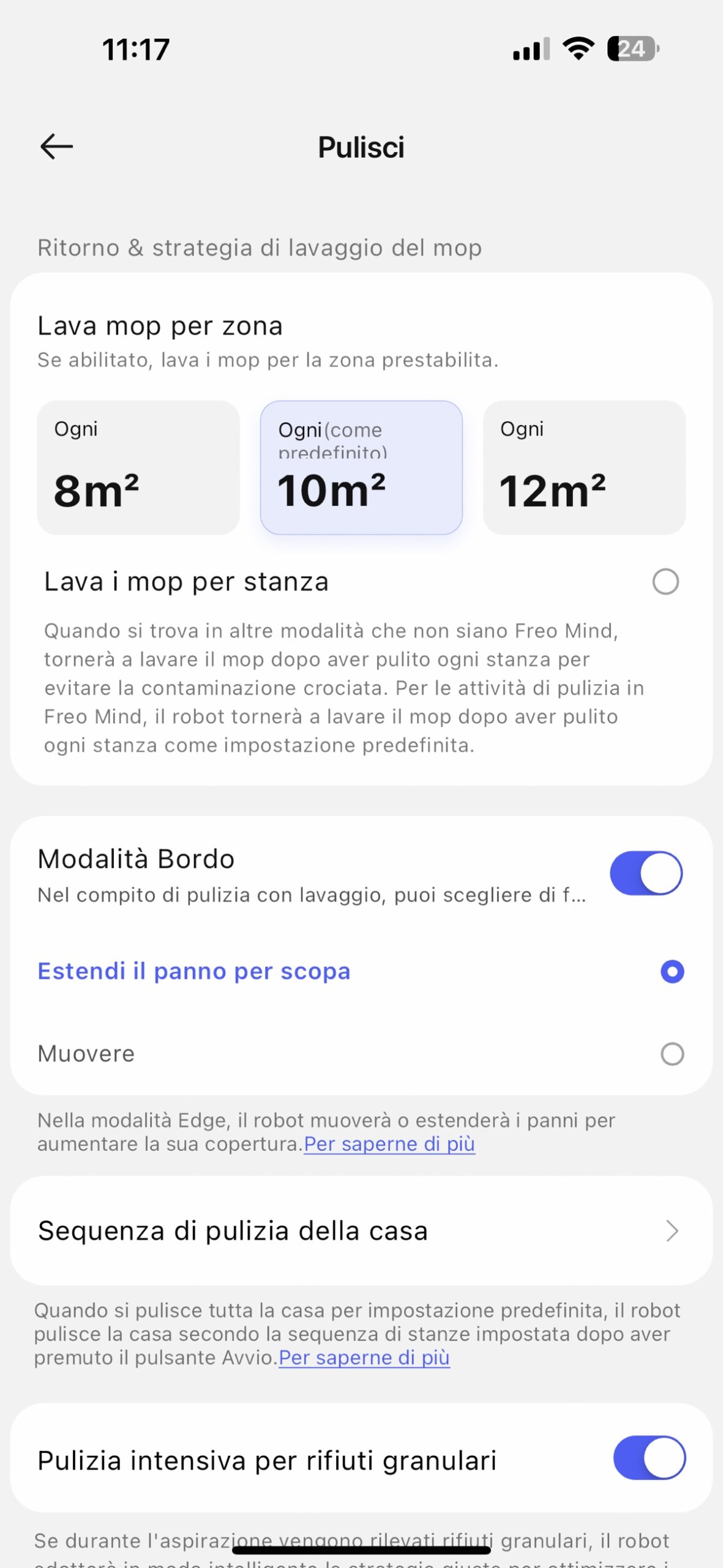Viewport: 723px width, 1568px height.
Task: Go back from the Pulisci screen
Action: (56, 147)
